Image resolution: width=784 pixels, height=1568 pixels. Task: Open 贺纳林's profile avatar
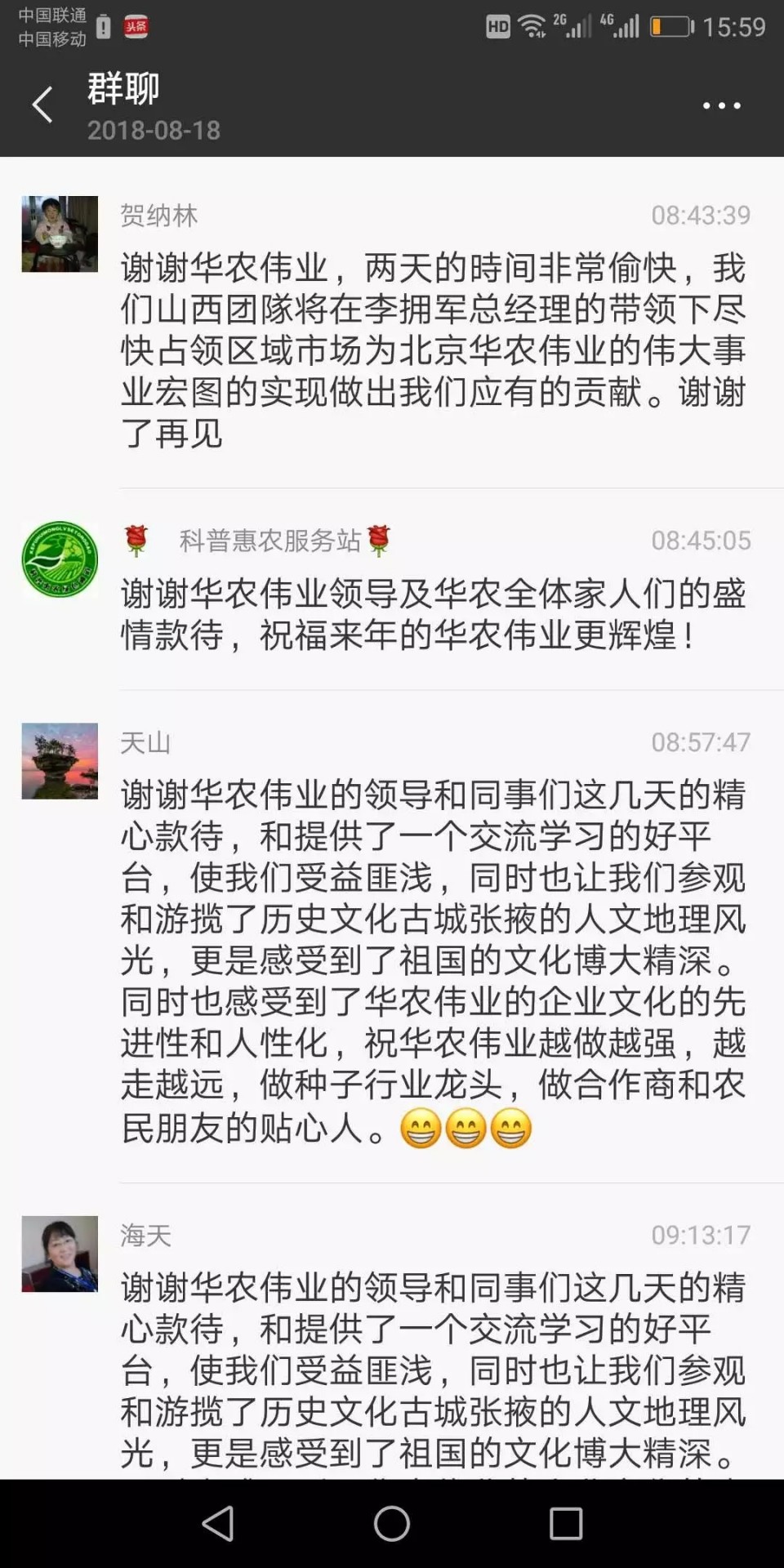click(x=60, y=234)
